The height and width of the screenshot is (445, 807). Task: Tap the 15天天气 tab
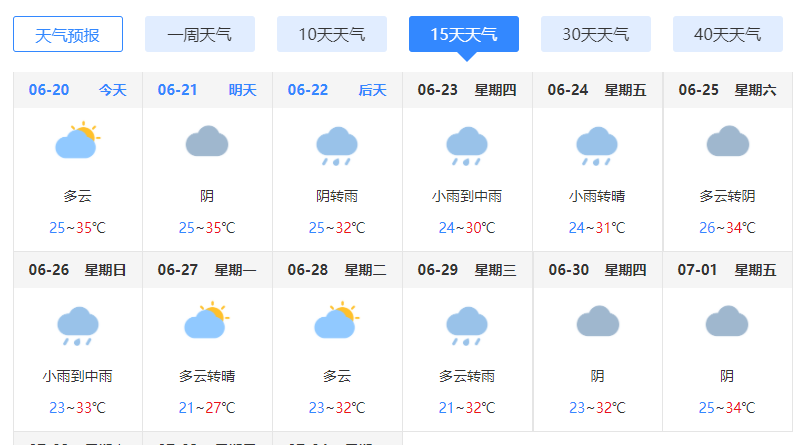click(x=464, y=34)
